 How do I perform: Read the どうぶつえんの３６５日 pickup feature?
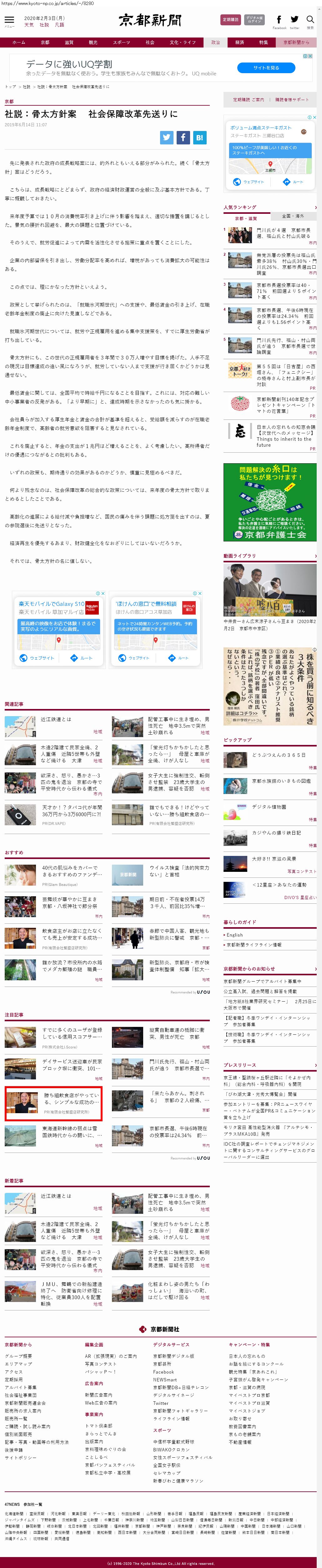tap(279, 755)
